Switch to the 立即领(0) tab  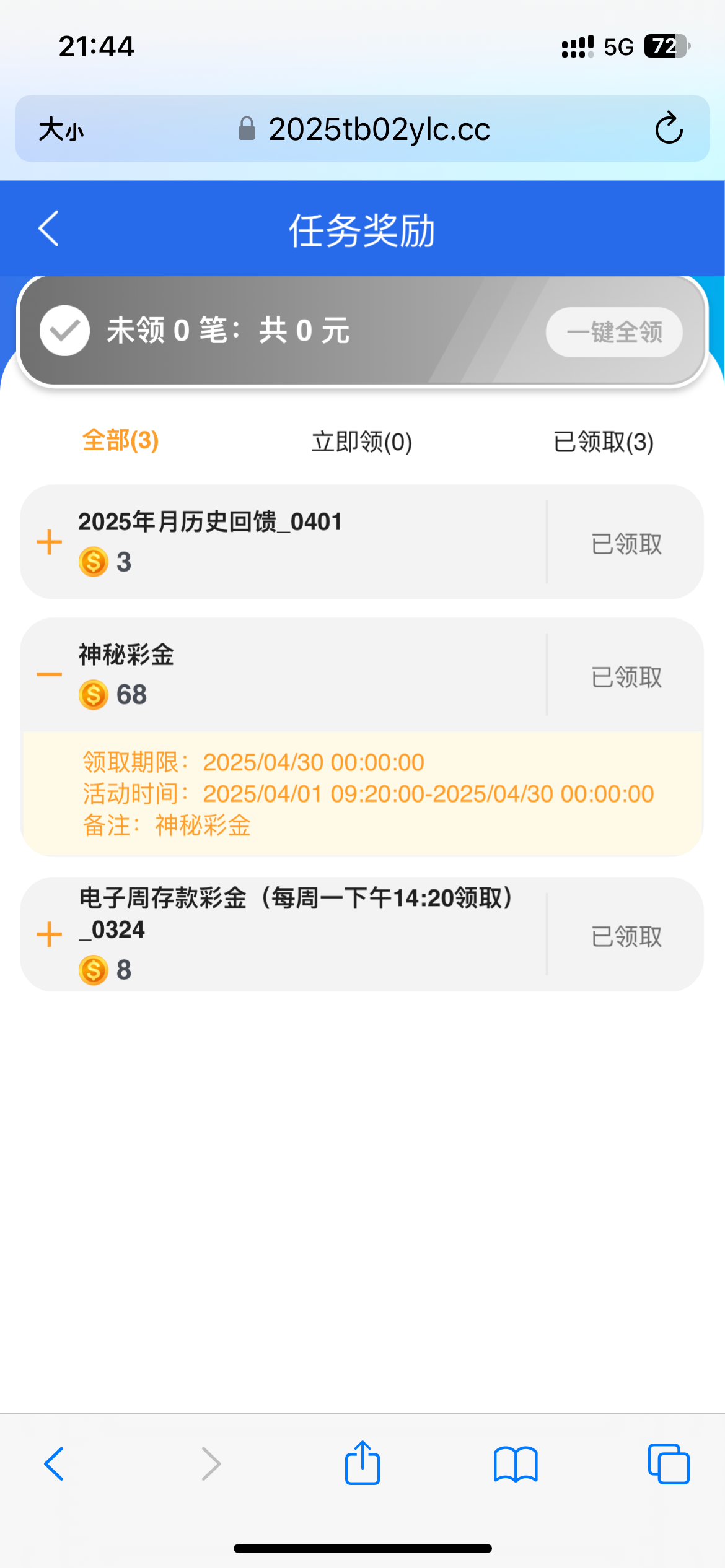pyautogui.click(x=362, y=442)
